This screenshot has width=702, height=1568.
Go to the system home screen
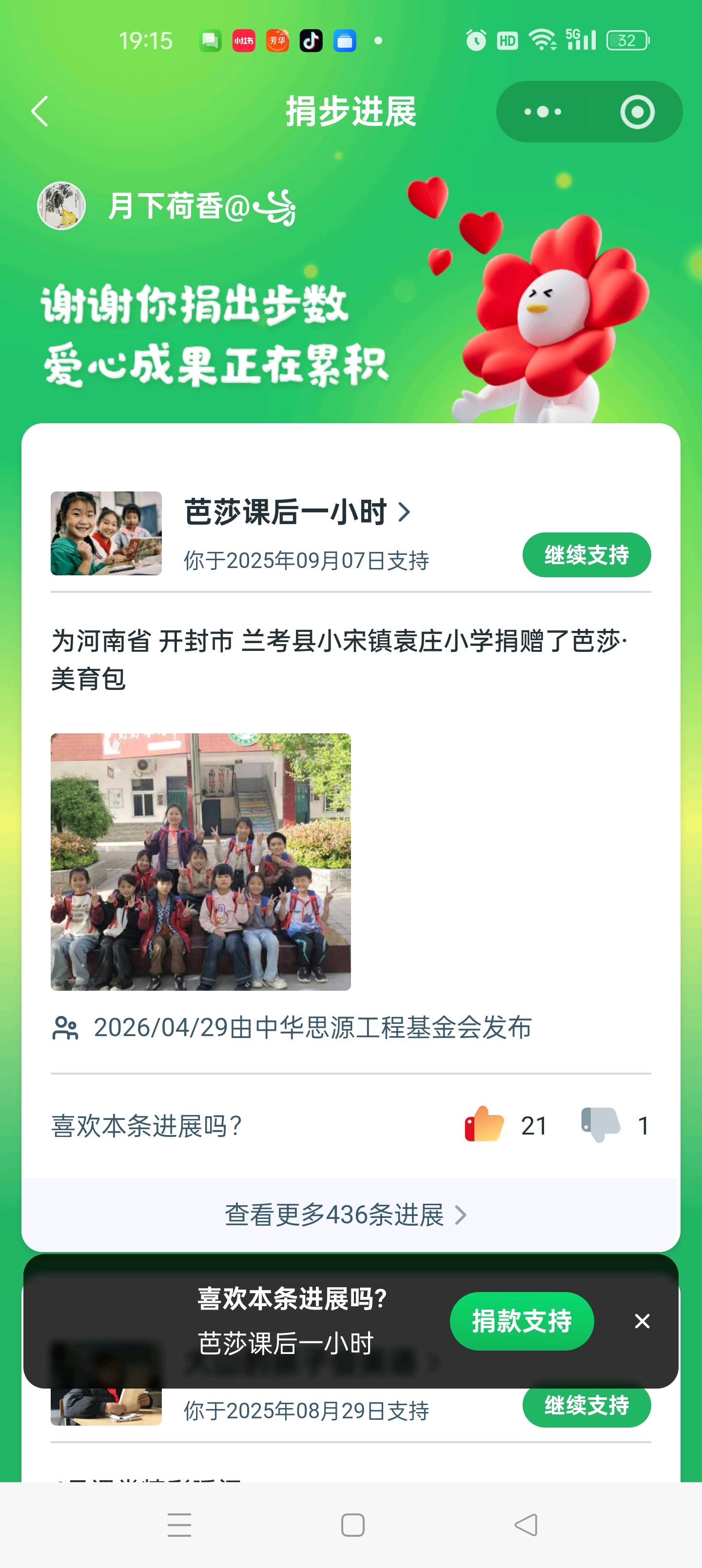click(x=352, y=1525)
